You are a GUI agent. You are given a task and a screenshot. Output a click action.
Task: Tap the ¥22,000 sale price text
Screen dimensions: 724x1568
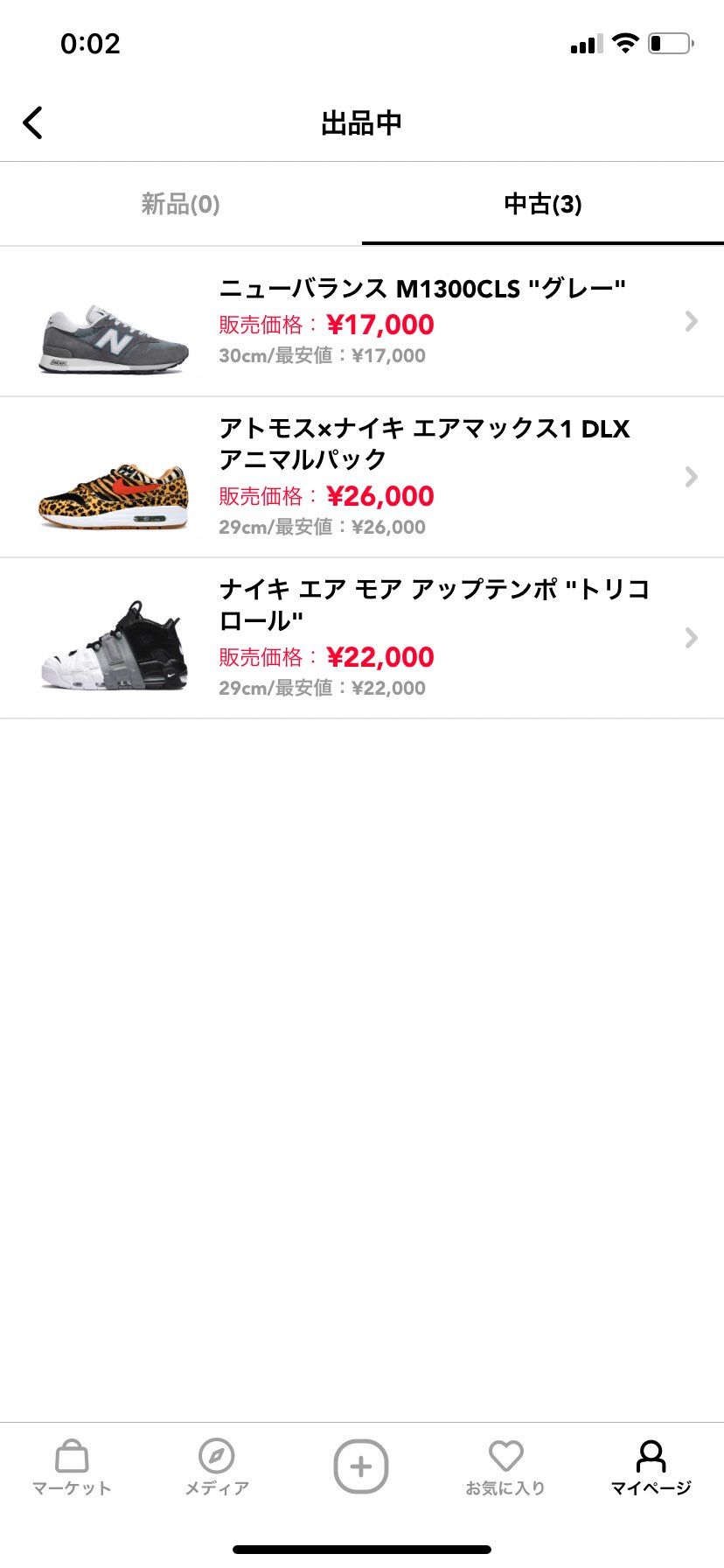(380, 657)
